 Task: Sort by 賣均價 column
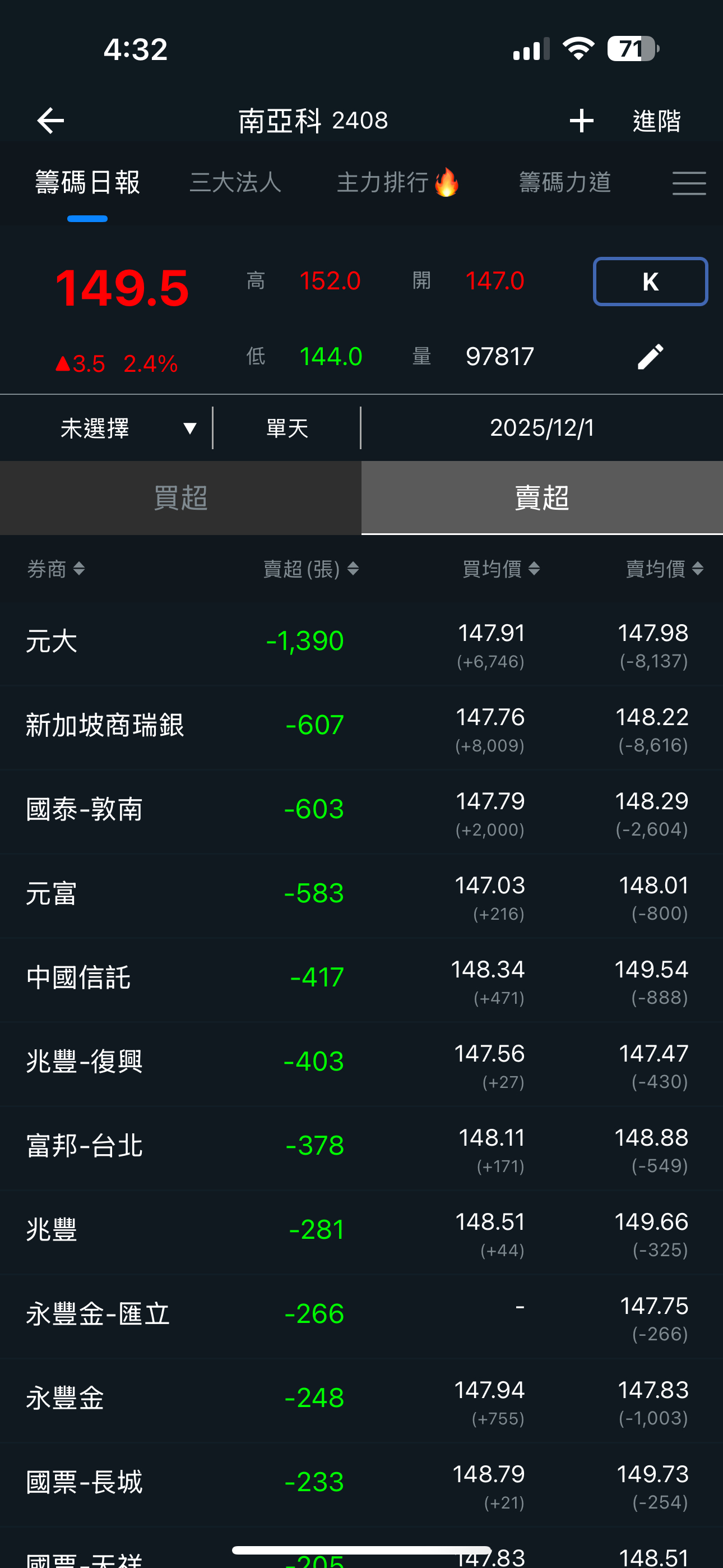pos(665,569)
